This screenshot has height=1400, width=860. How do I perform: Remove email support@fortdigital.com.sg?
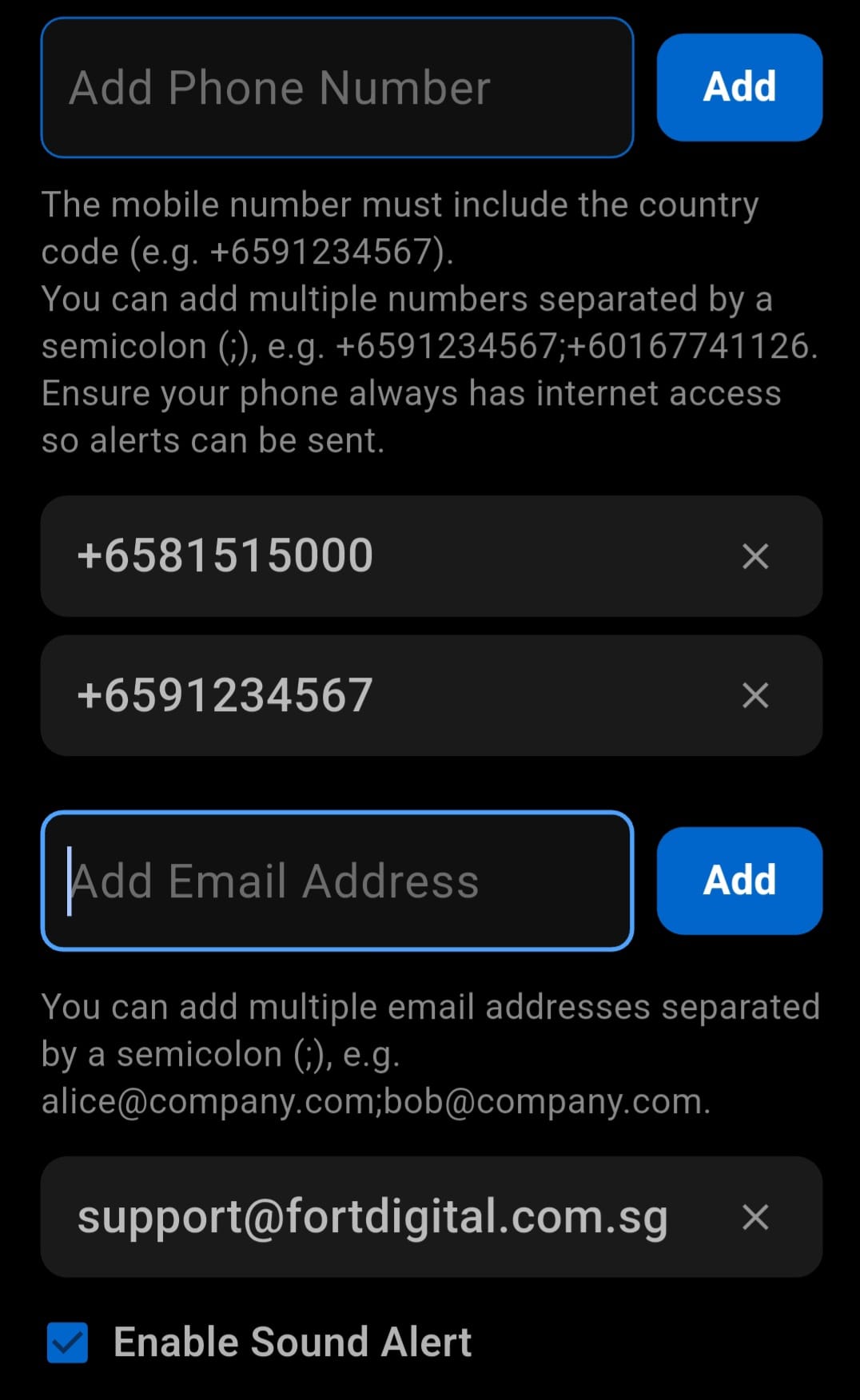tap(754, 1217)
